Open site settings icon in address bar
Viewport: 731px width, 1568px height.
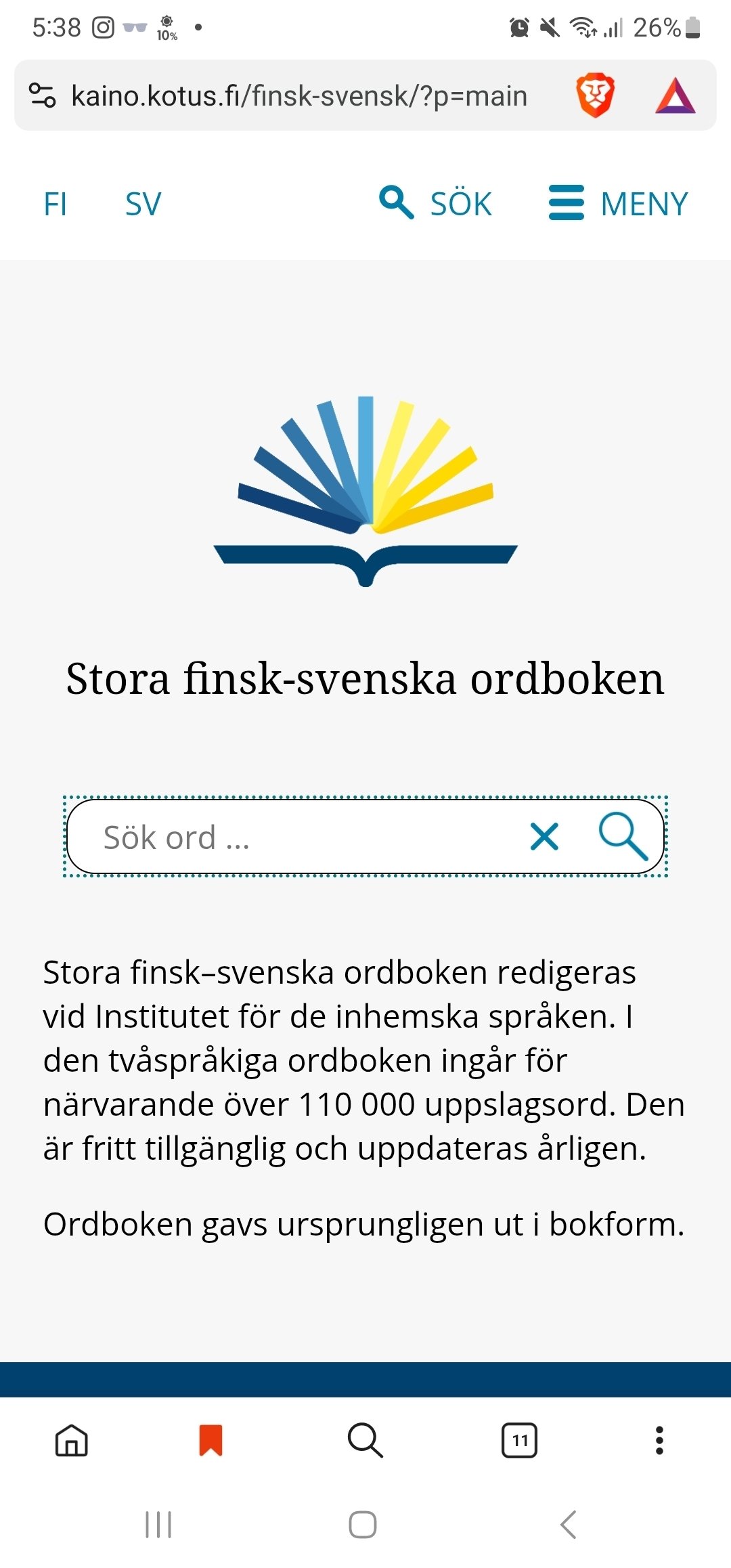pos(43,95)
